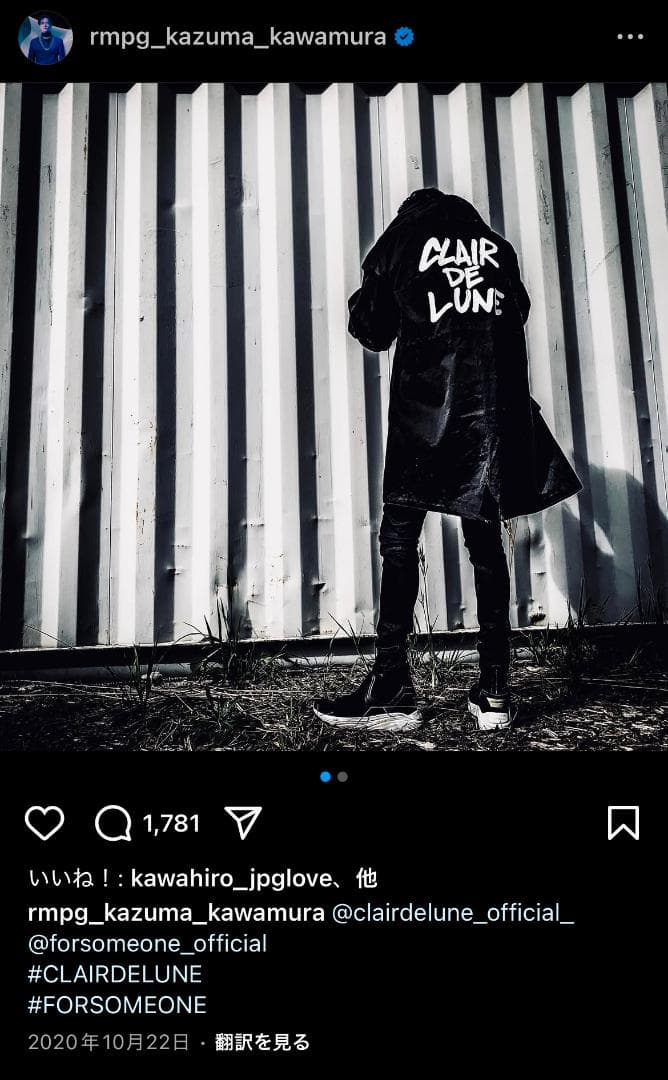Like this post with the heart icon
Screen dimensions: 668x1080
pyautogui.click(x=44, y=823)
